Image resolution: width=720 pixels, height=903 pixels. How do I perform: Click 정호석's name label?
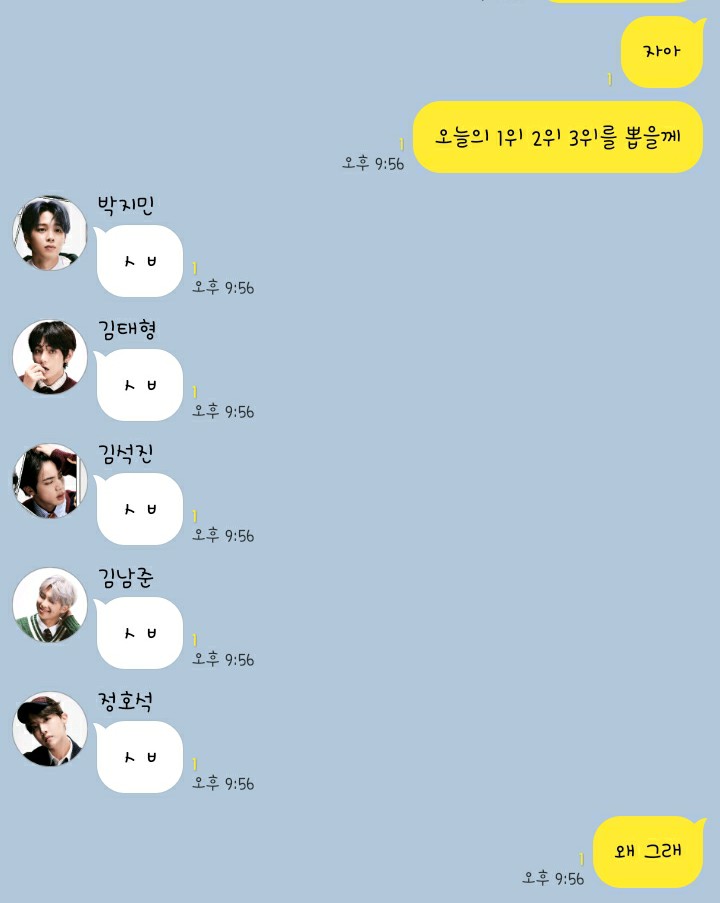[x=125, y=701]
